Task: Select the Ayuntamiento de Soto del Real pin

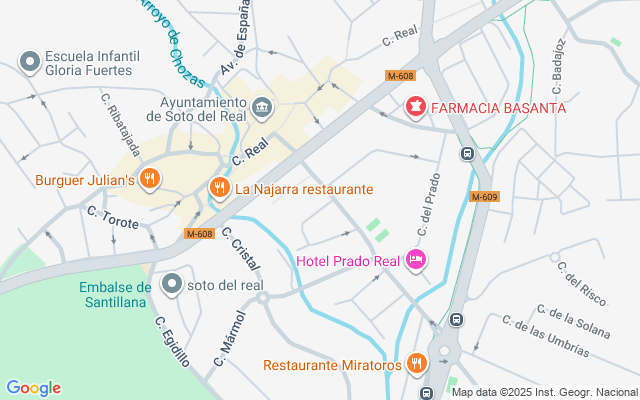Action: pyautogui.click(x=261, y=107)
